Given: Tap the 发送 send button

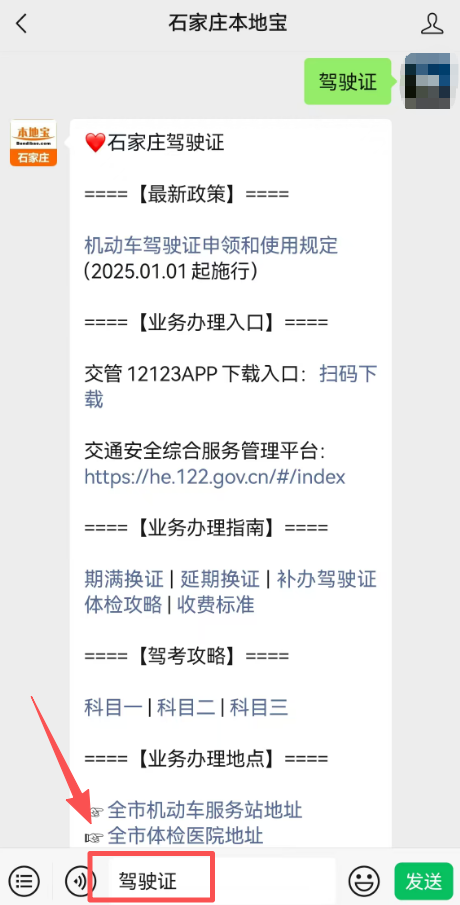Looking at the screenshot, I should point(423,881).
